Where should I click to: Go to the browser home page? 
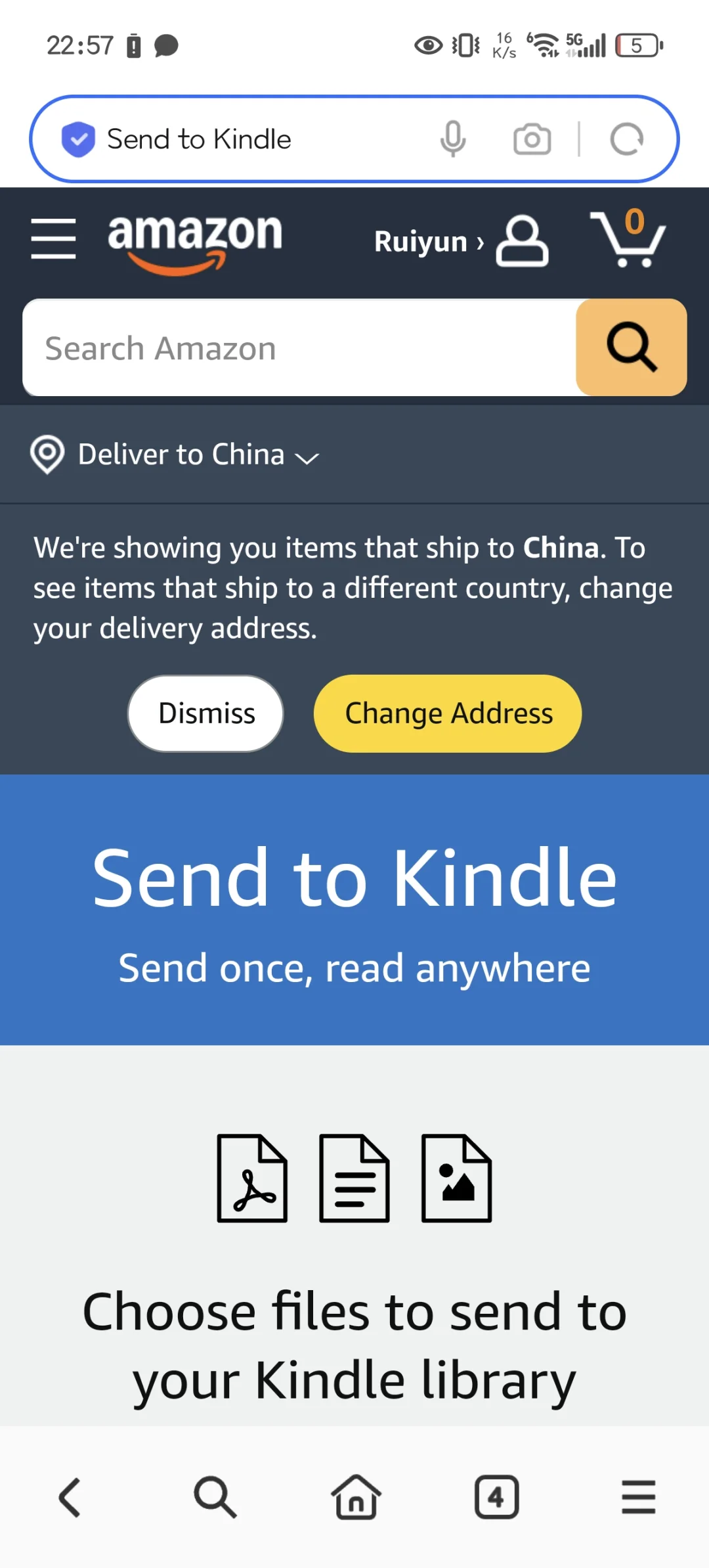[x=356, y=1498]
